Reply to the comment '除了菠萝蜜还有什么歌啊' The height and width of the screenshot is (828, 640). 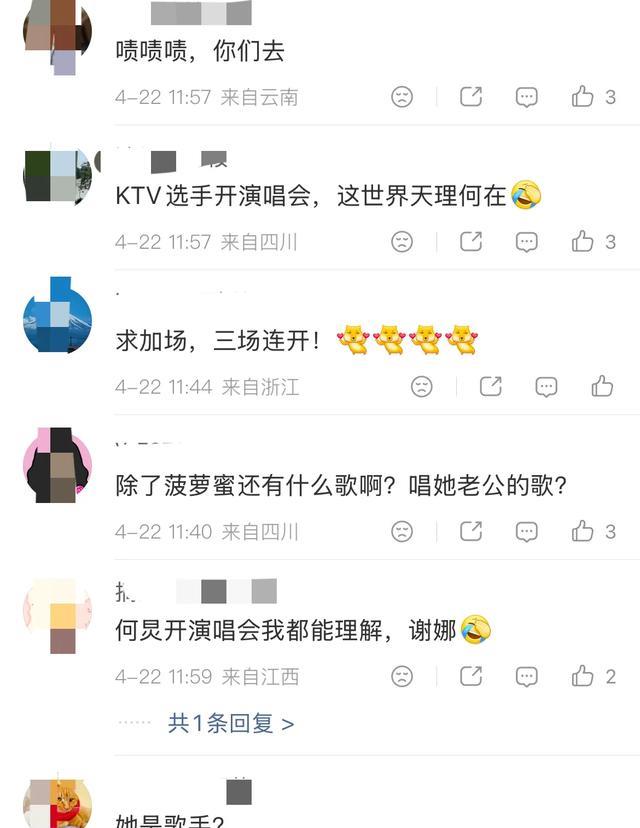point(527,532)
